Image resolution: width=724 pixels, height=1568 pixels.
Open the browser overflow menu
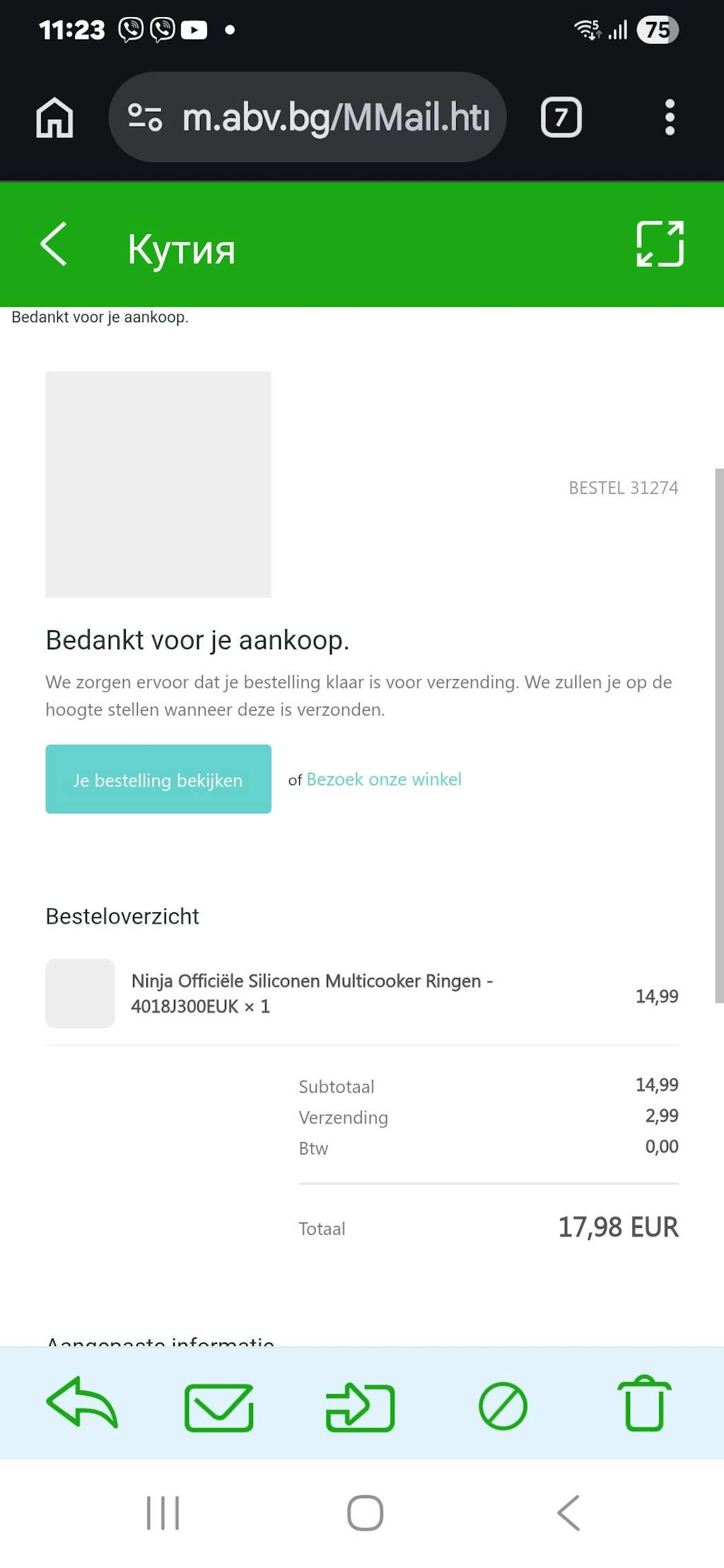[670, 117]
